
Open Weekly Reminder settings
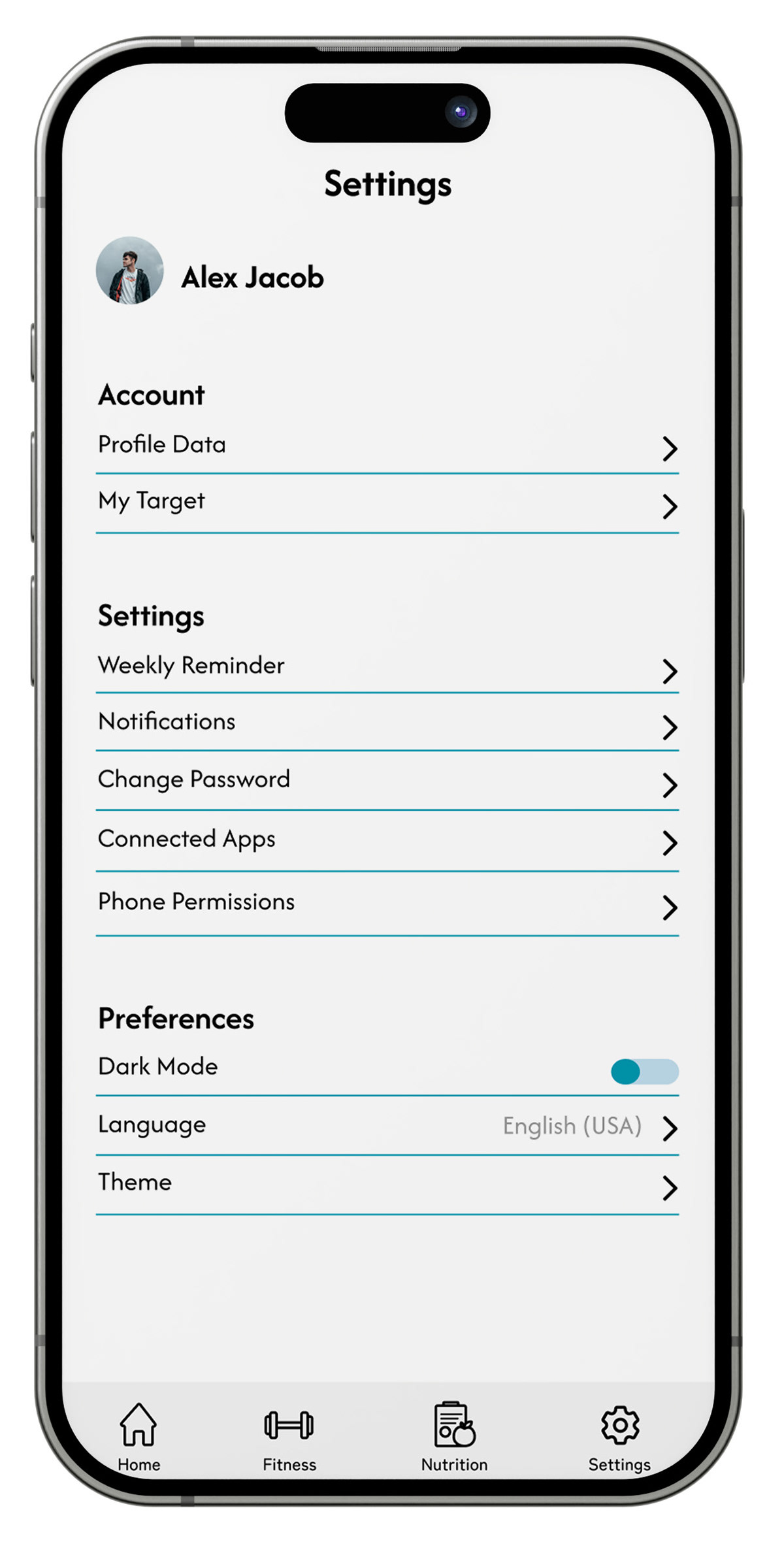387,667
